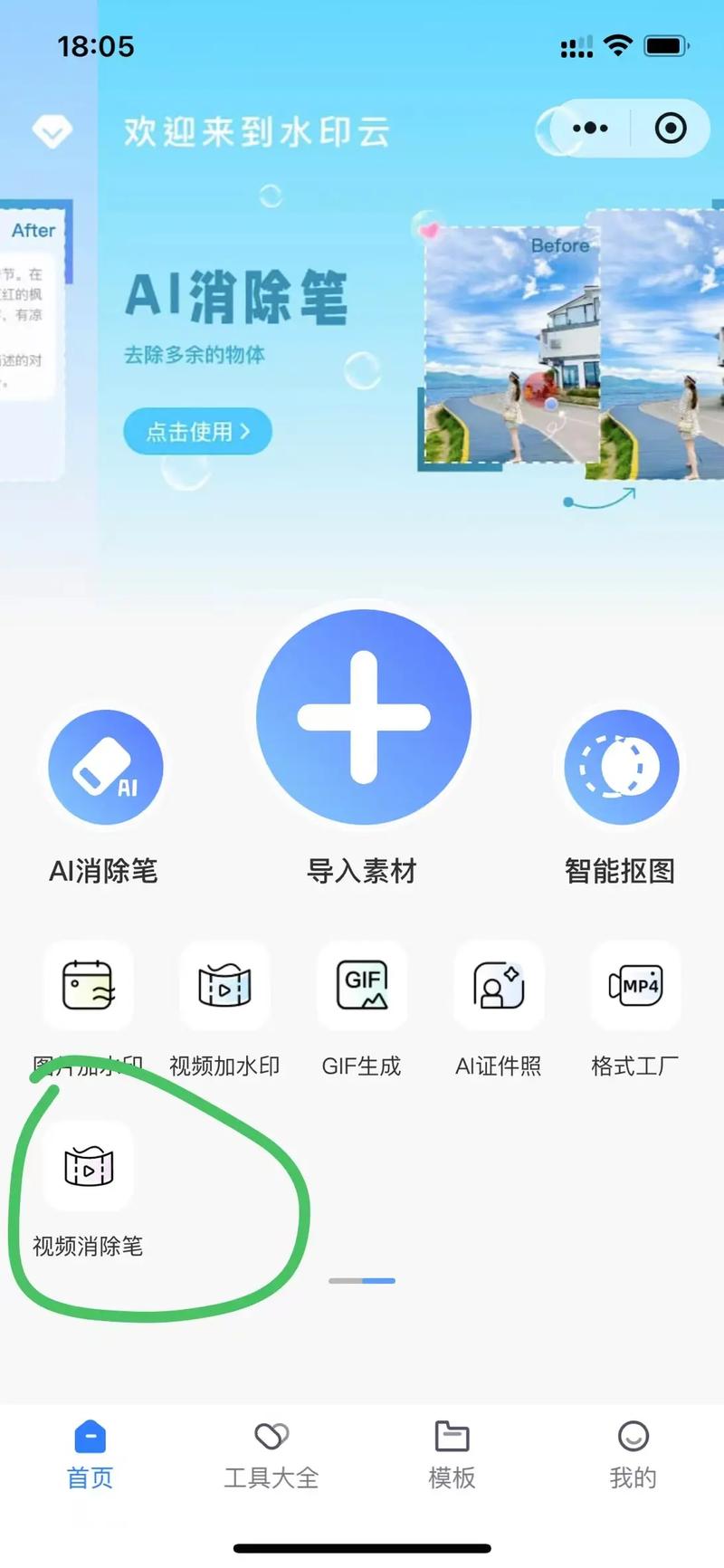
Task: Select the GIF生成 generator icon
Action: pos(362,986)
